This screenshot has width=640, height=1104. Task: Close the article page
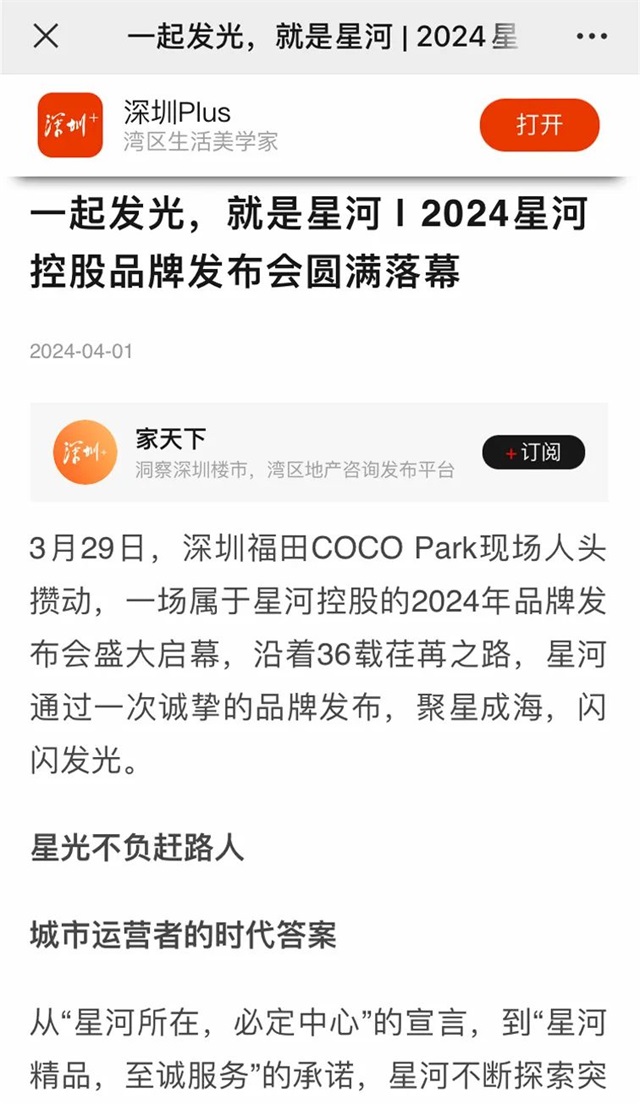(x=46, y=37)
